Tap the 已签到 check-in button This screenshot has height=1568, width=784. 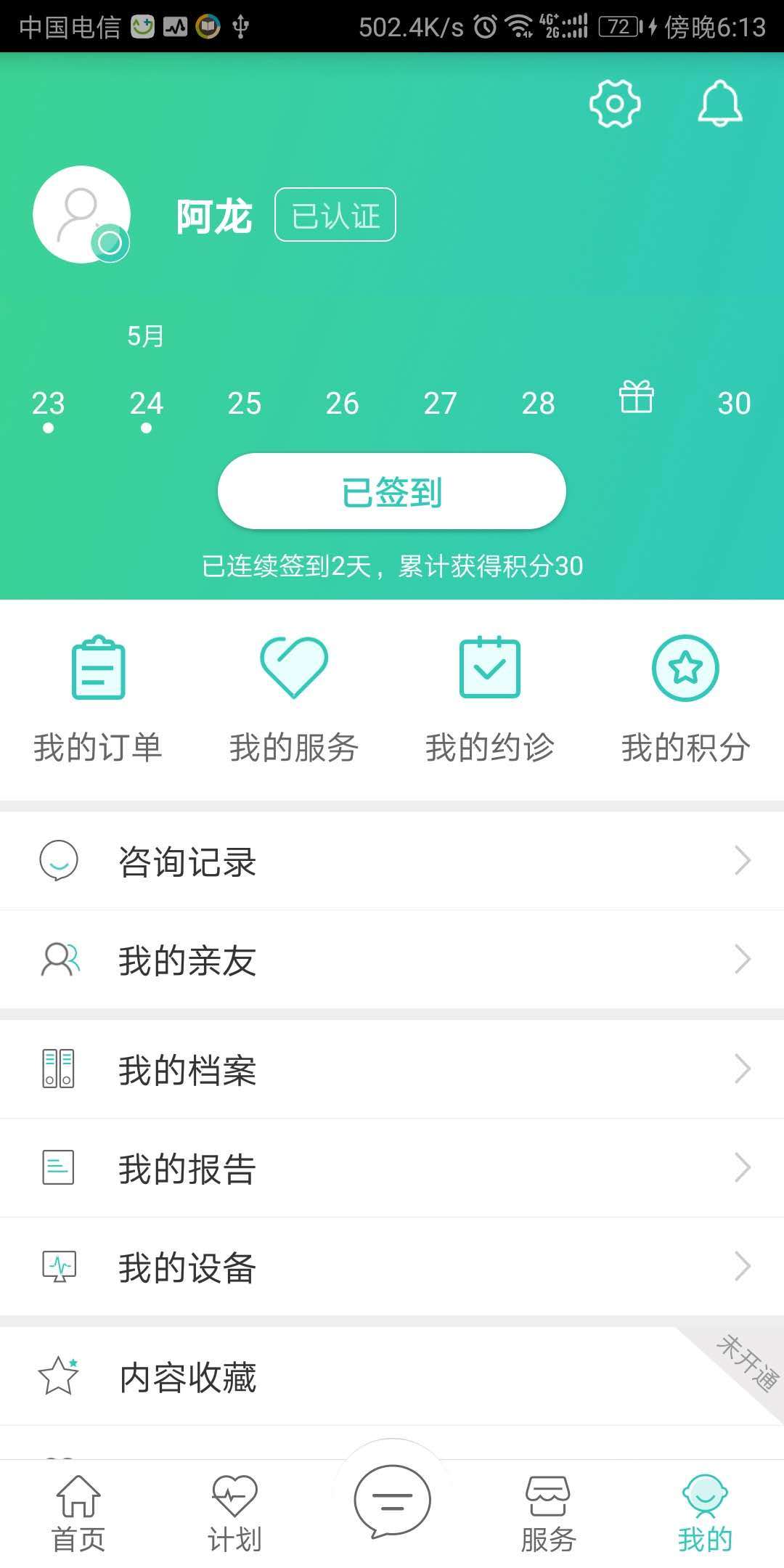click(x=392, y=491)
